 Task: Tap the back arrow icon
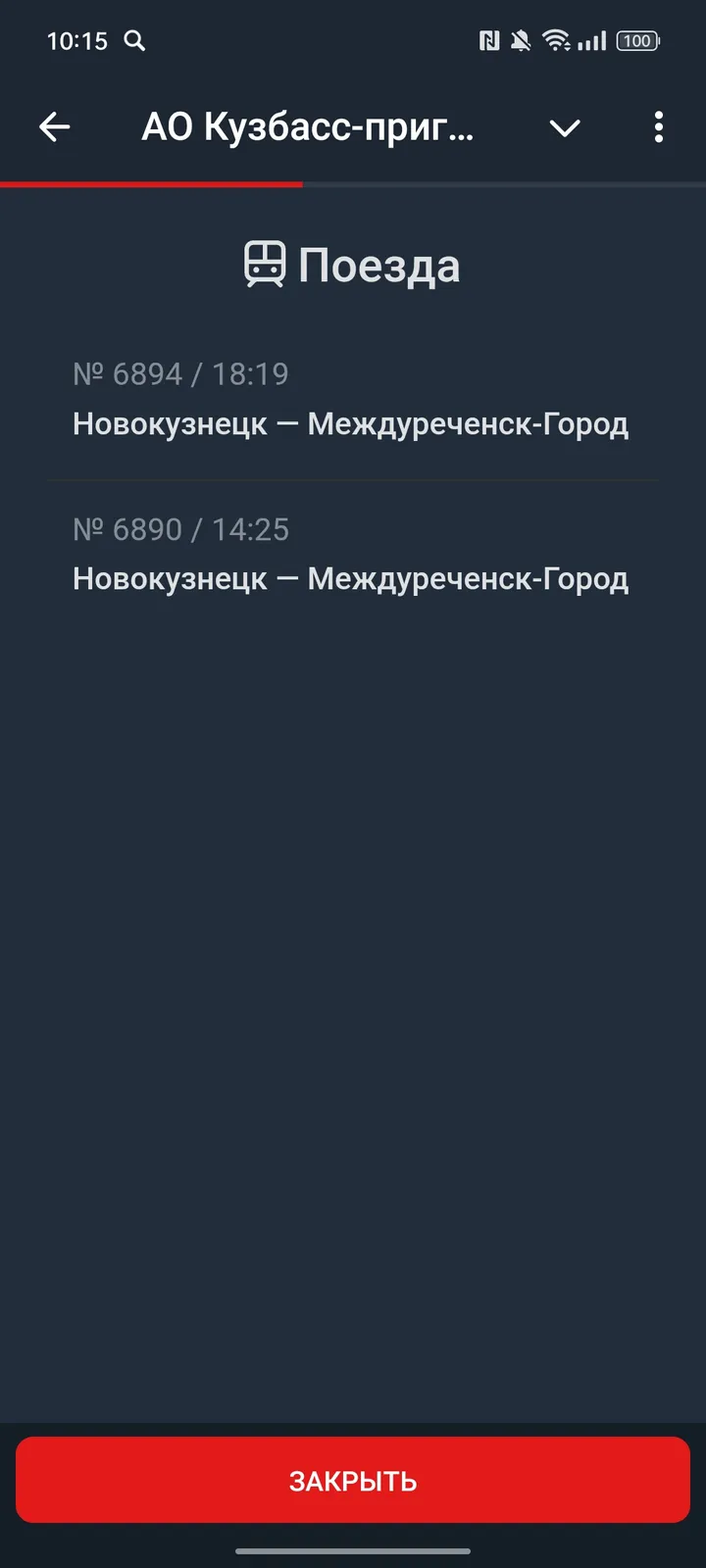point(55,127)
